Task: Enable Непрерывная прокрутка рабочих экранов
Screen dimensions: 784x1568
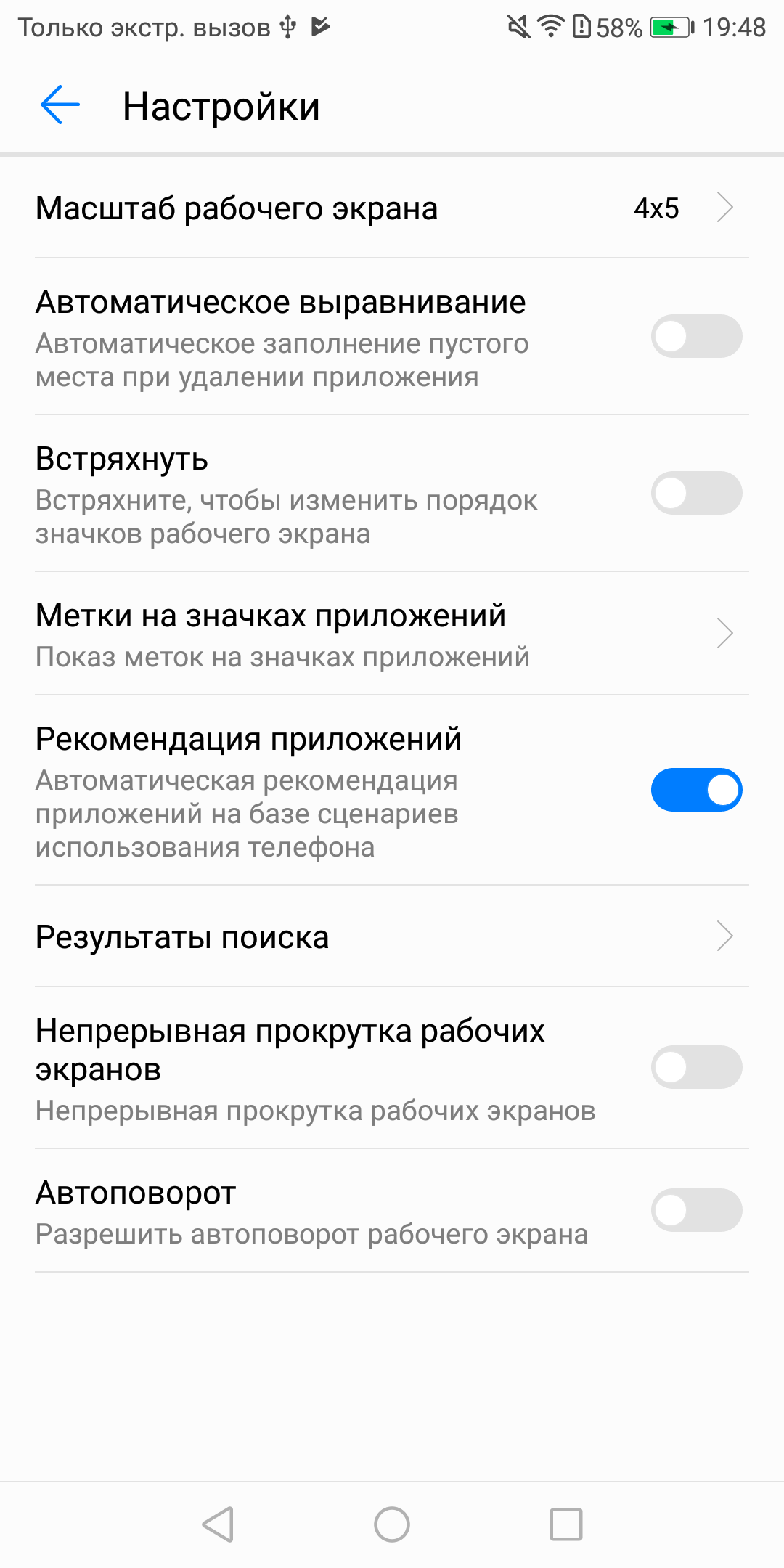Action: click(x=696, y=1067)
